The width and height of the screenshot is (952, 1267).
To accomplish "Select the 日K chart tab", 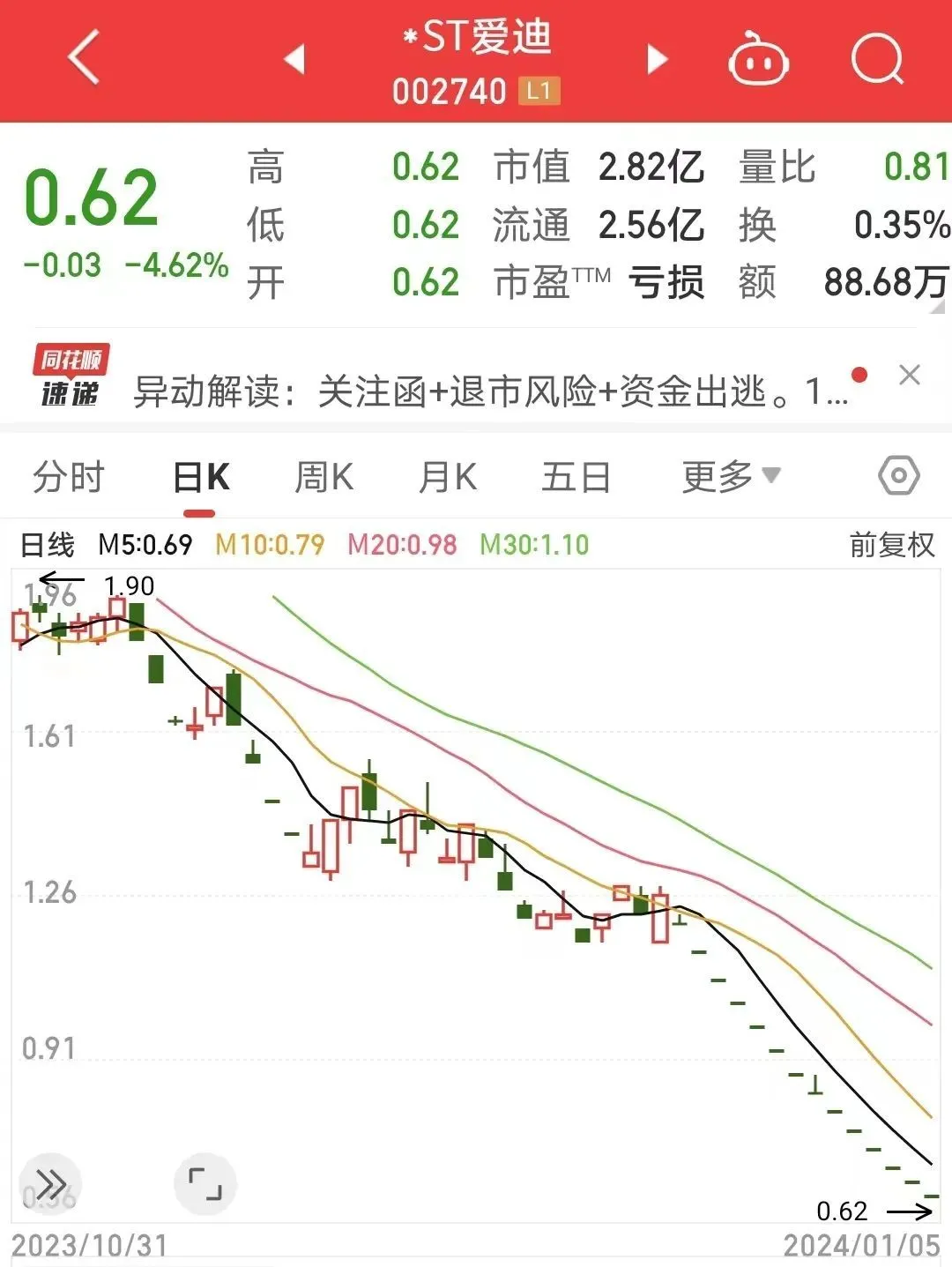I will click(x=200, y=477).
